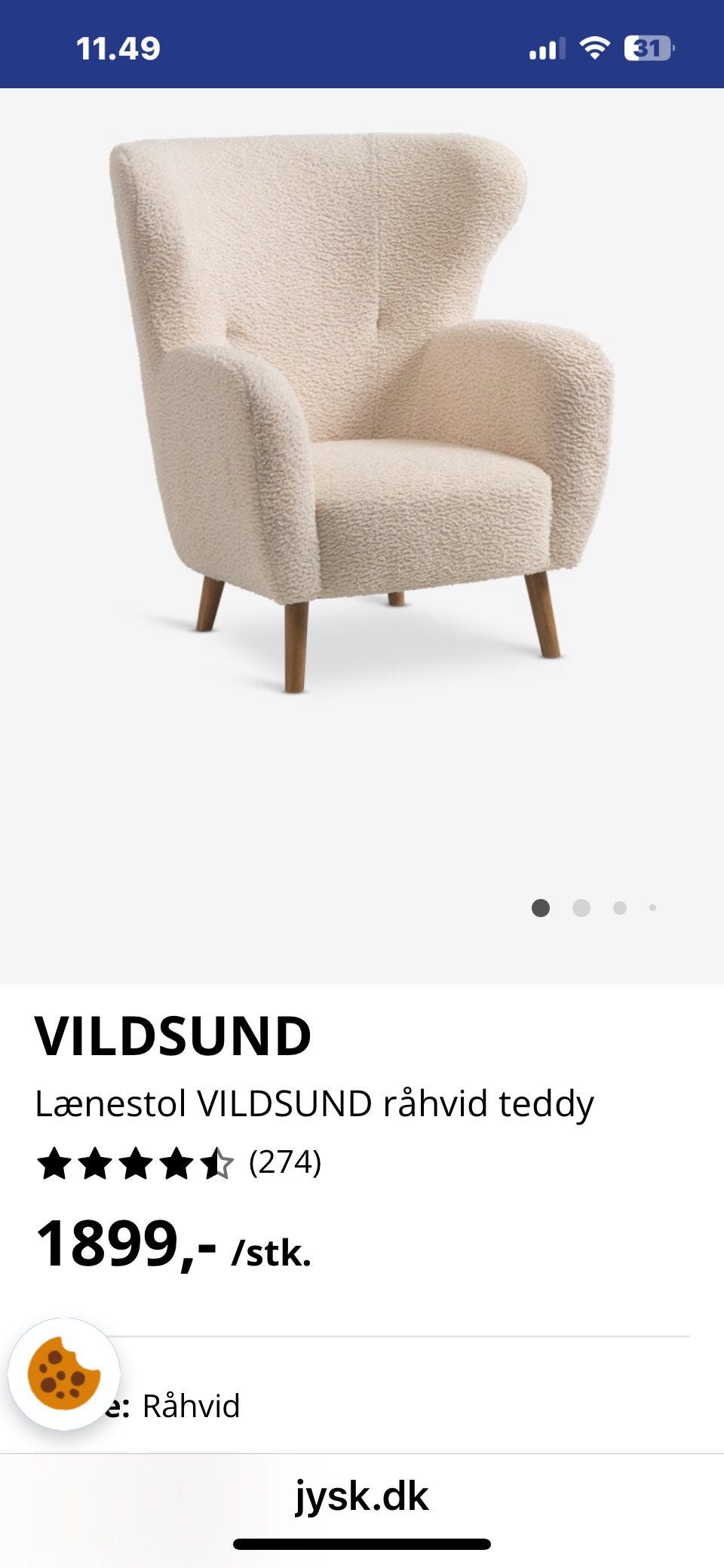This screenshot has width=724, height=1568.
Task: Jump to the second gallery dot
Action: [581, 908]
